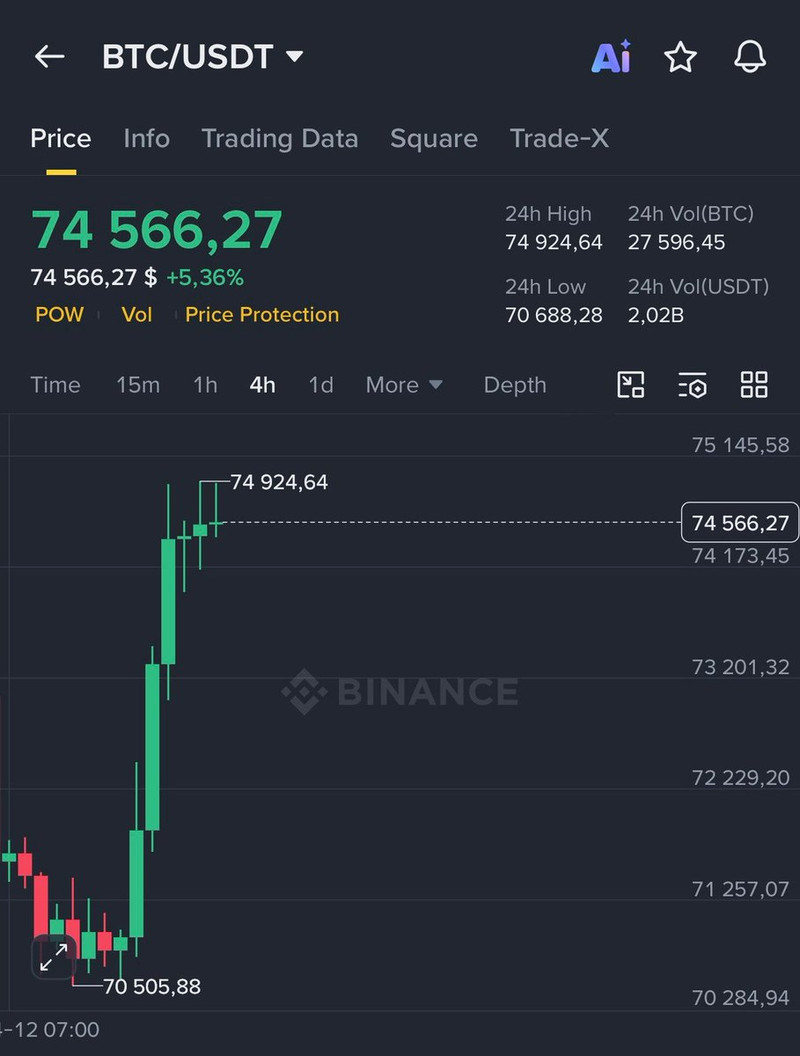The image size is (800, 1056).
Task: Open chart indicator settings icon
Action: pos(692,385)
